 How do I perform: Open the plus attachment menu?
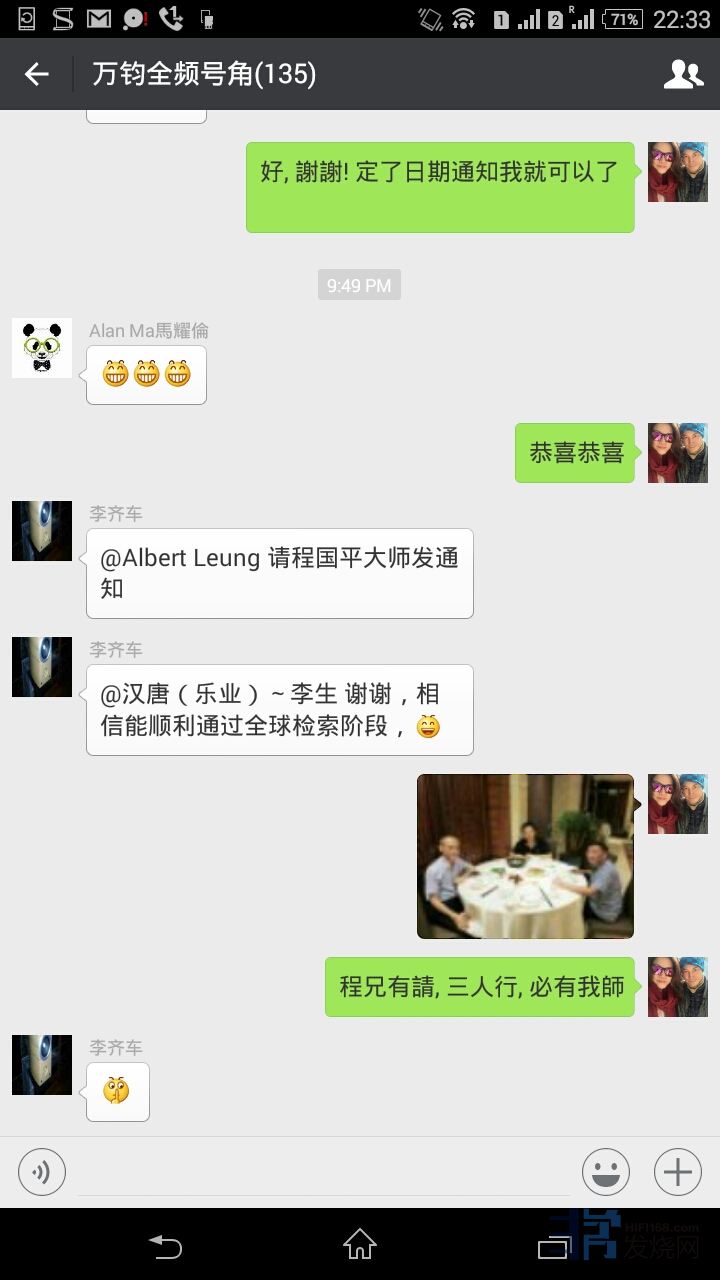click(x=678, y=1172)
